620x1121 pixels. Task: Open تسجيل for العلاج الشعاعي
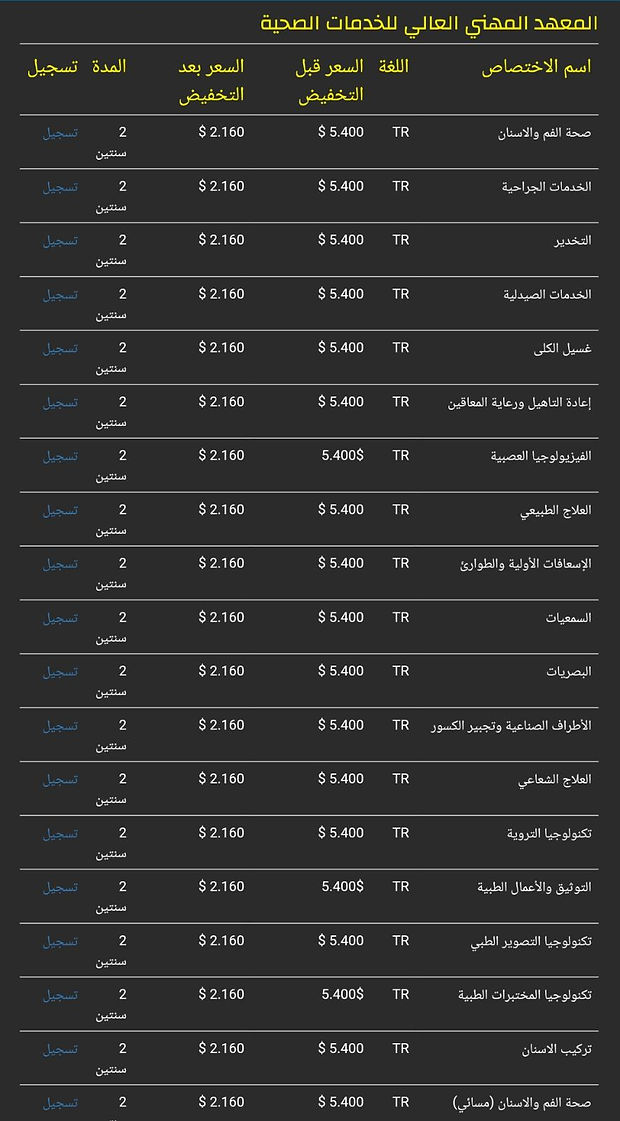(60, 779)
